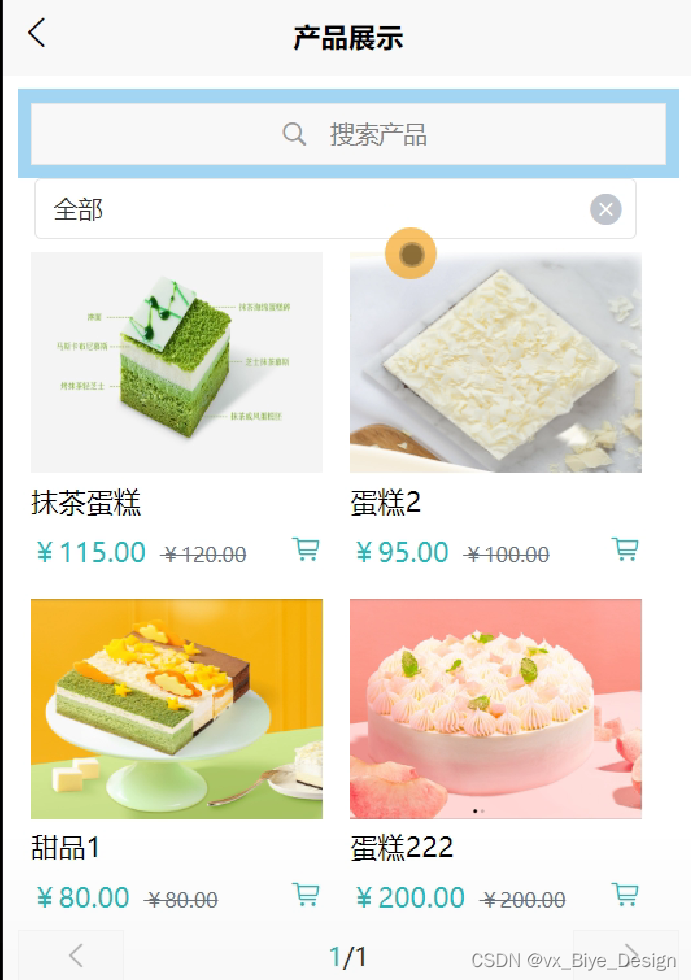Add 蛋糕2 to the cart
Image resolution: width=691 pixels, height=980 pixels.
[625, 549]
